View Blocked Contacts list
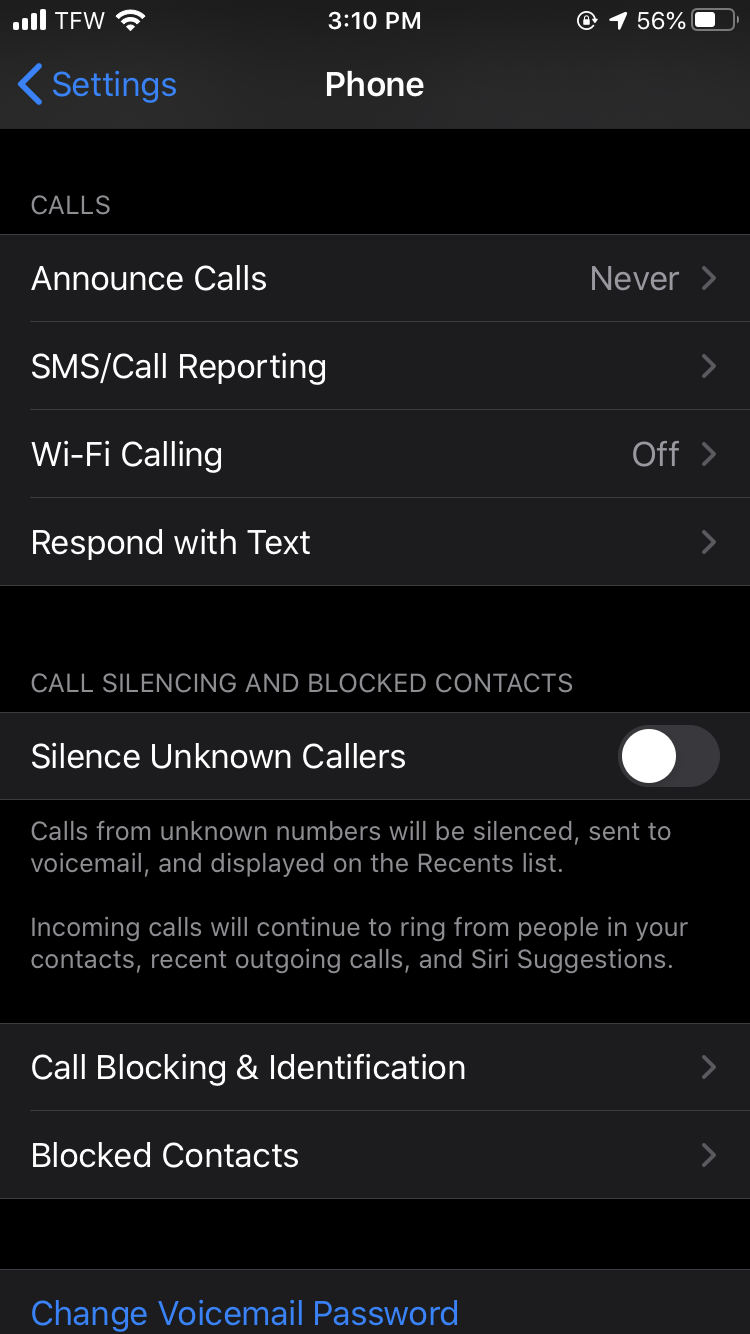 [374, 1156]
